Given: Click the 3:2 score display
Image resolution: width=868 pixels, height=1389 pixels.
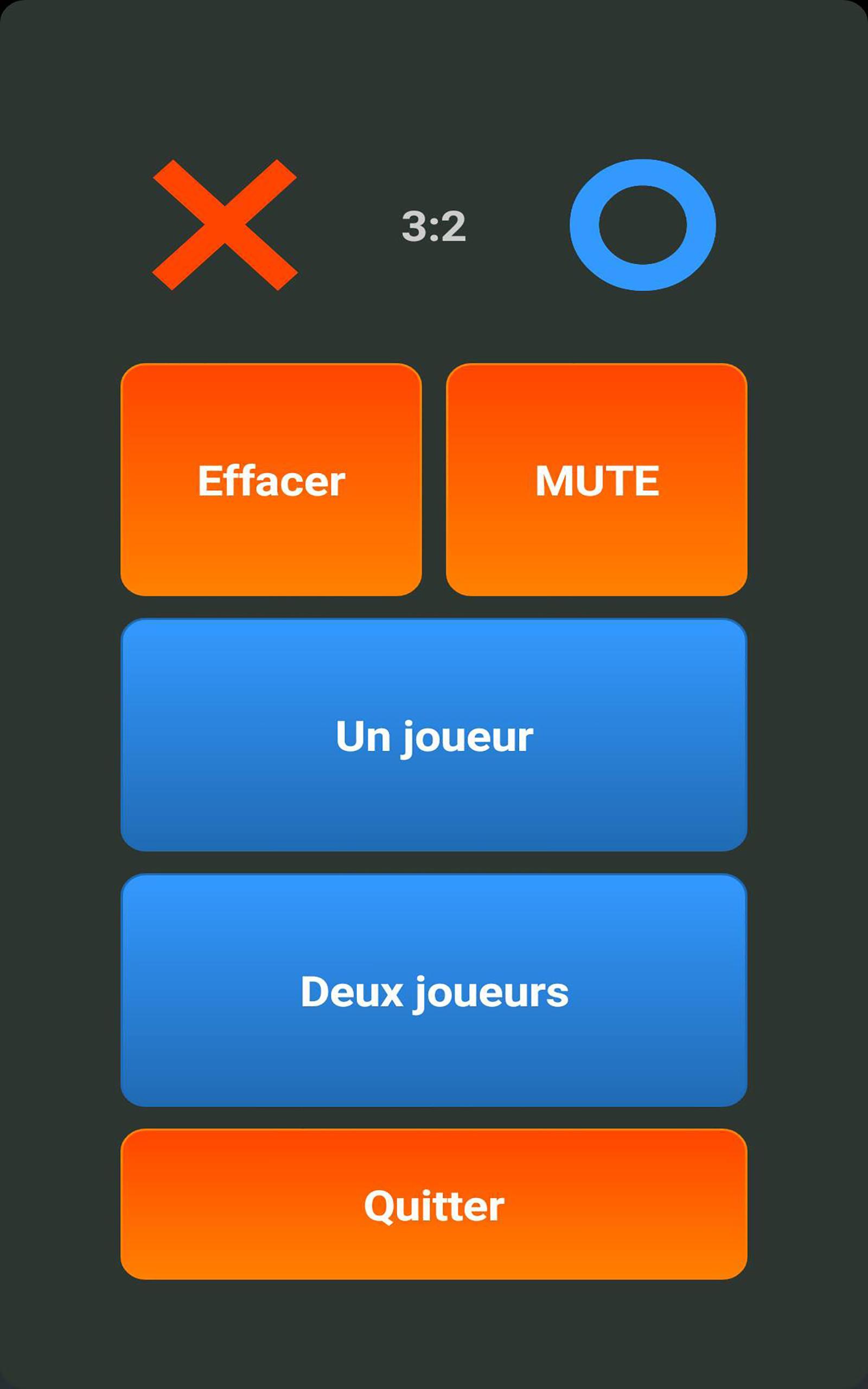Looking at the screenshot, I should (435, 225).
